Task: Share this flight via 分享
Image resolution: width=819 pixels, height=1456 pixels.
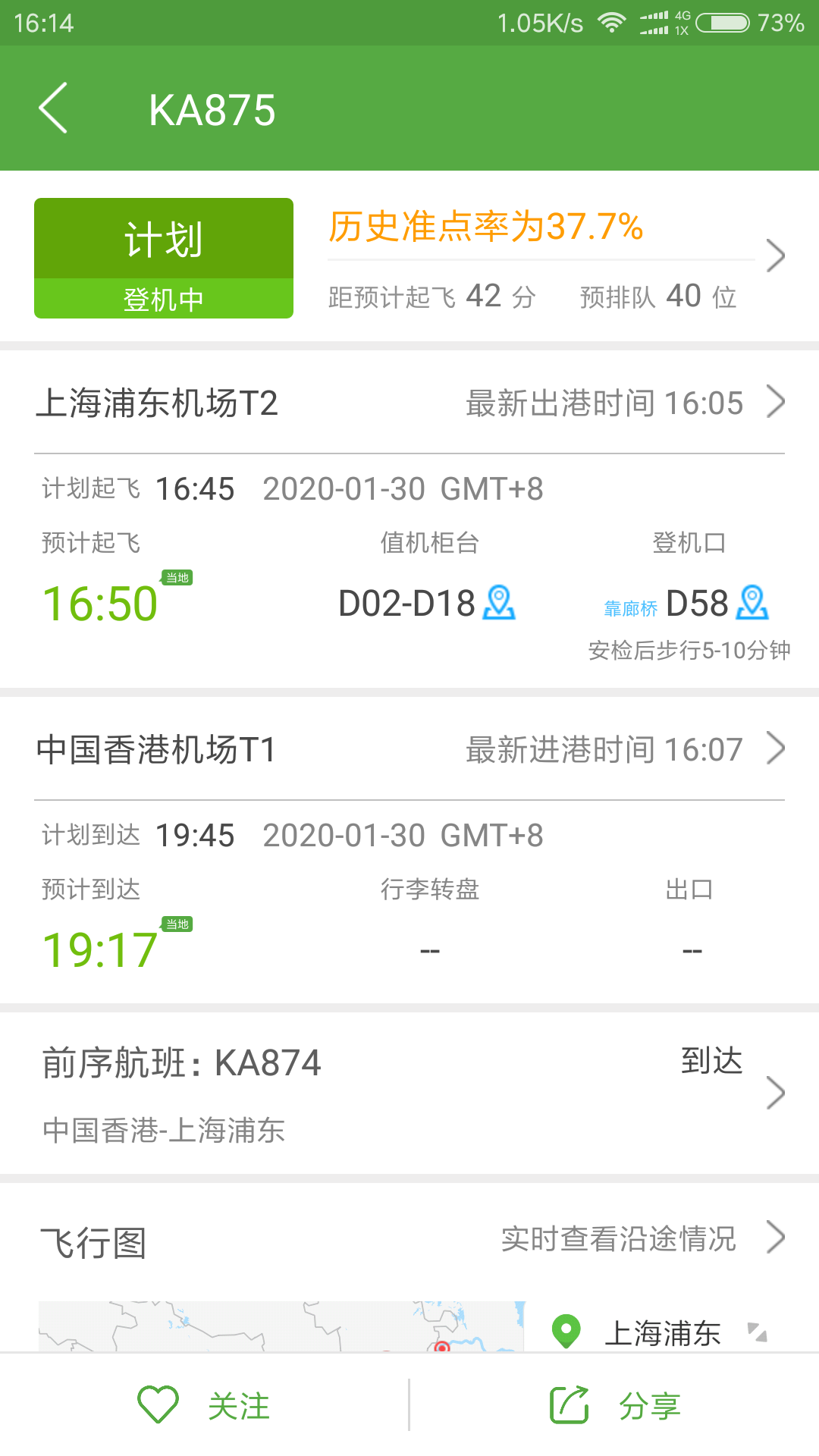Action: click(x=614, y=1405)
